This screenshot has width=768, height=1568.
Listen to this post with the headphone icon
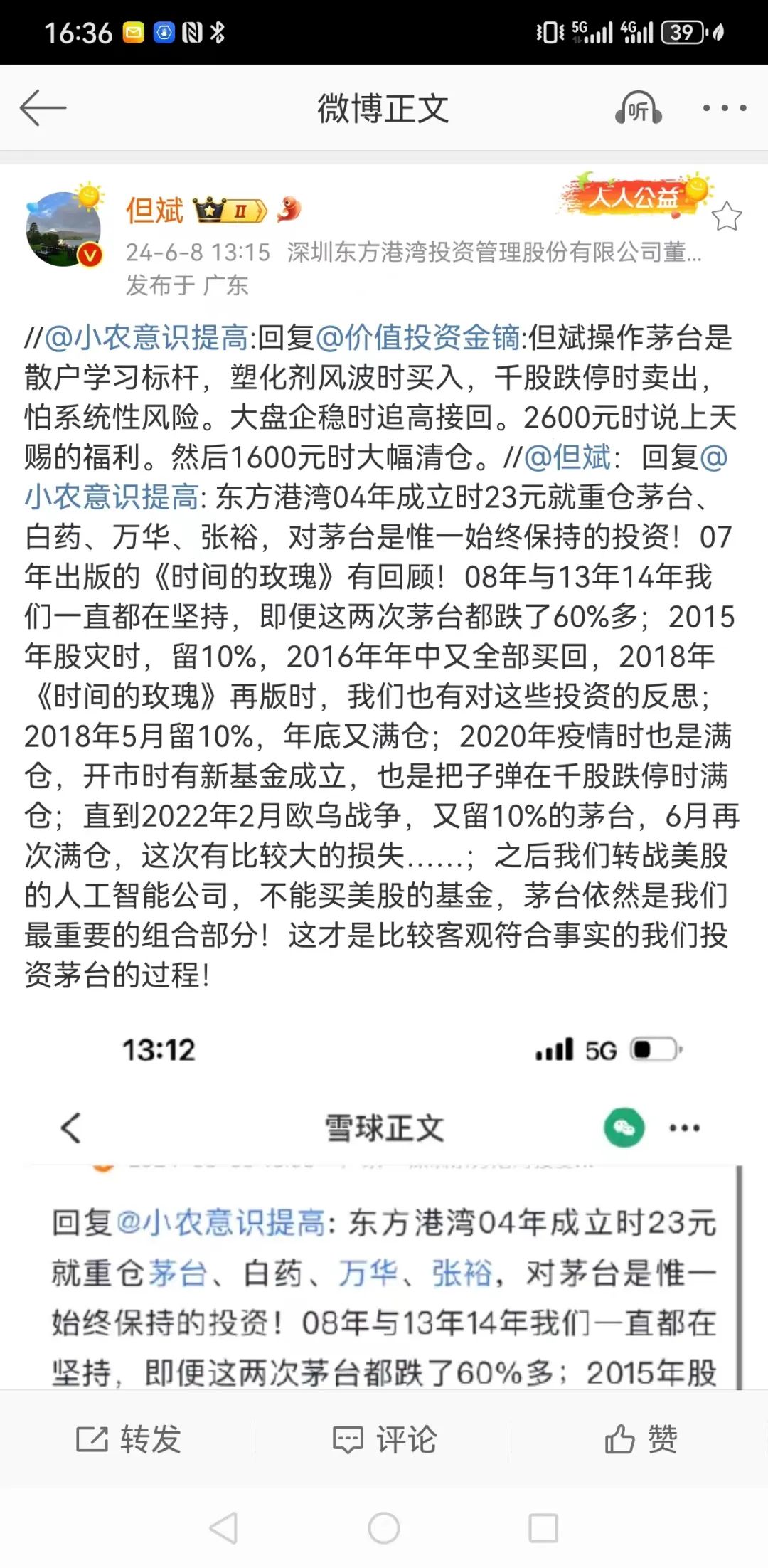point(638,108)
